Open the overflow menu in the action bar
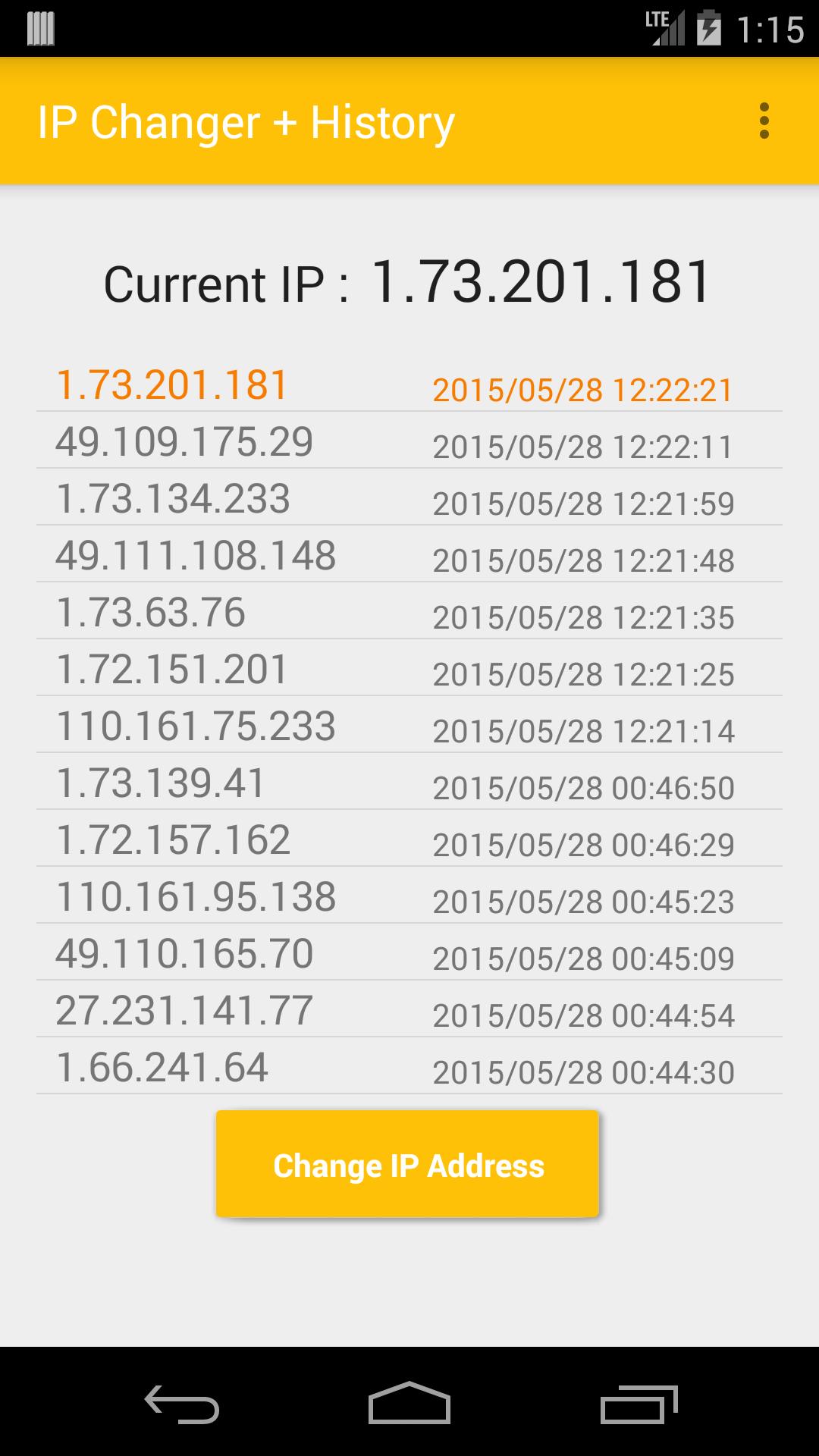The height and width of the screenshot is (1456, 819). 764,121
